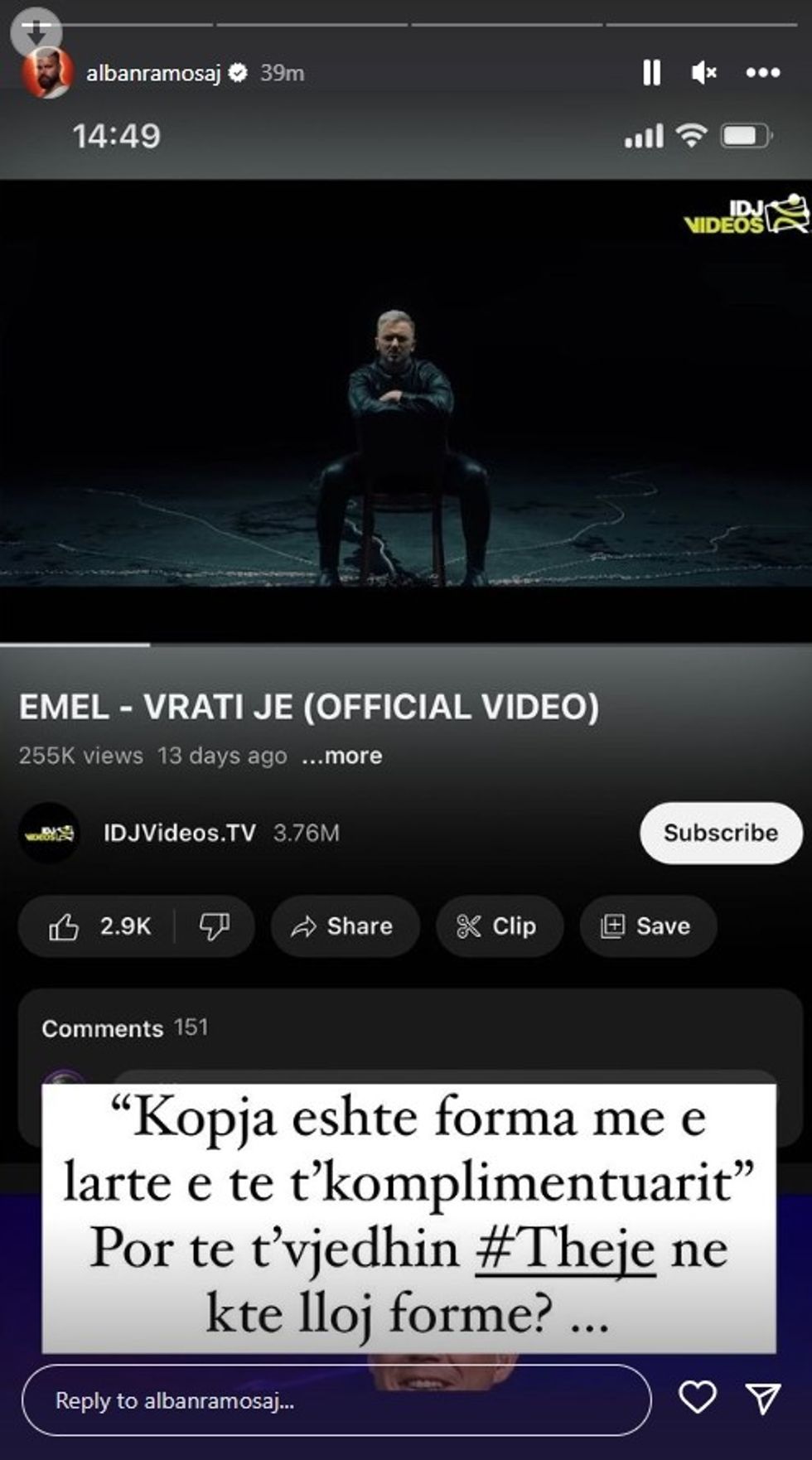Pause the story playback
Image resolution: width=812 pixels, height=1460 pixels.
point(652,73)
